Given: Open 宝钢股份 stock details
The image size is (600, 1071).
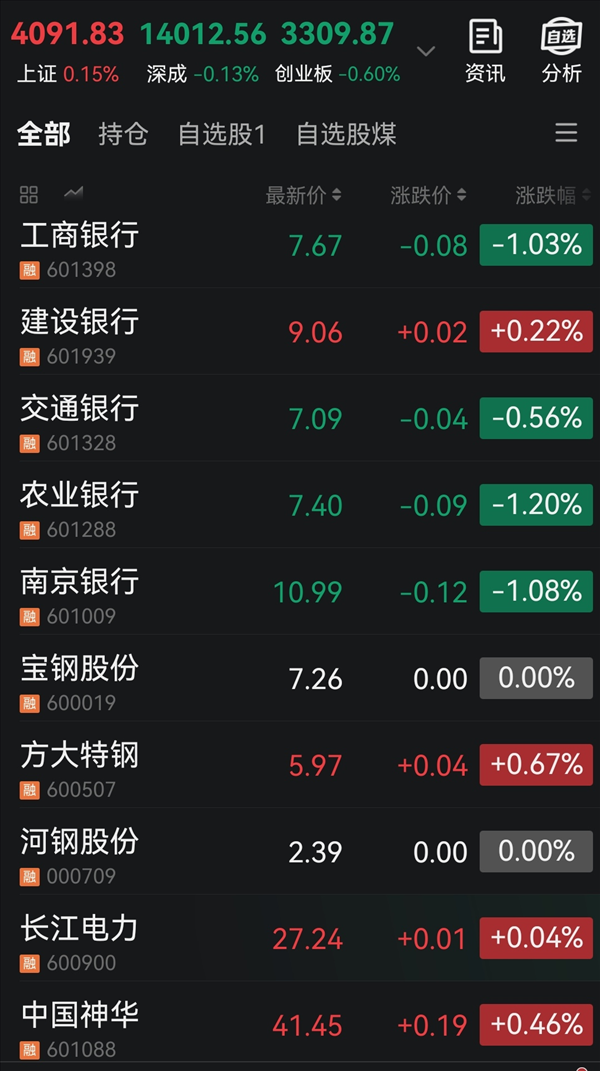Looking at the screenshot, I should click(80, 679).
